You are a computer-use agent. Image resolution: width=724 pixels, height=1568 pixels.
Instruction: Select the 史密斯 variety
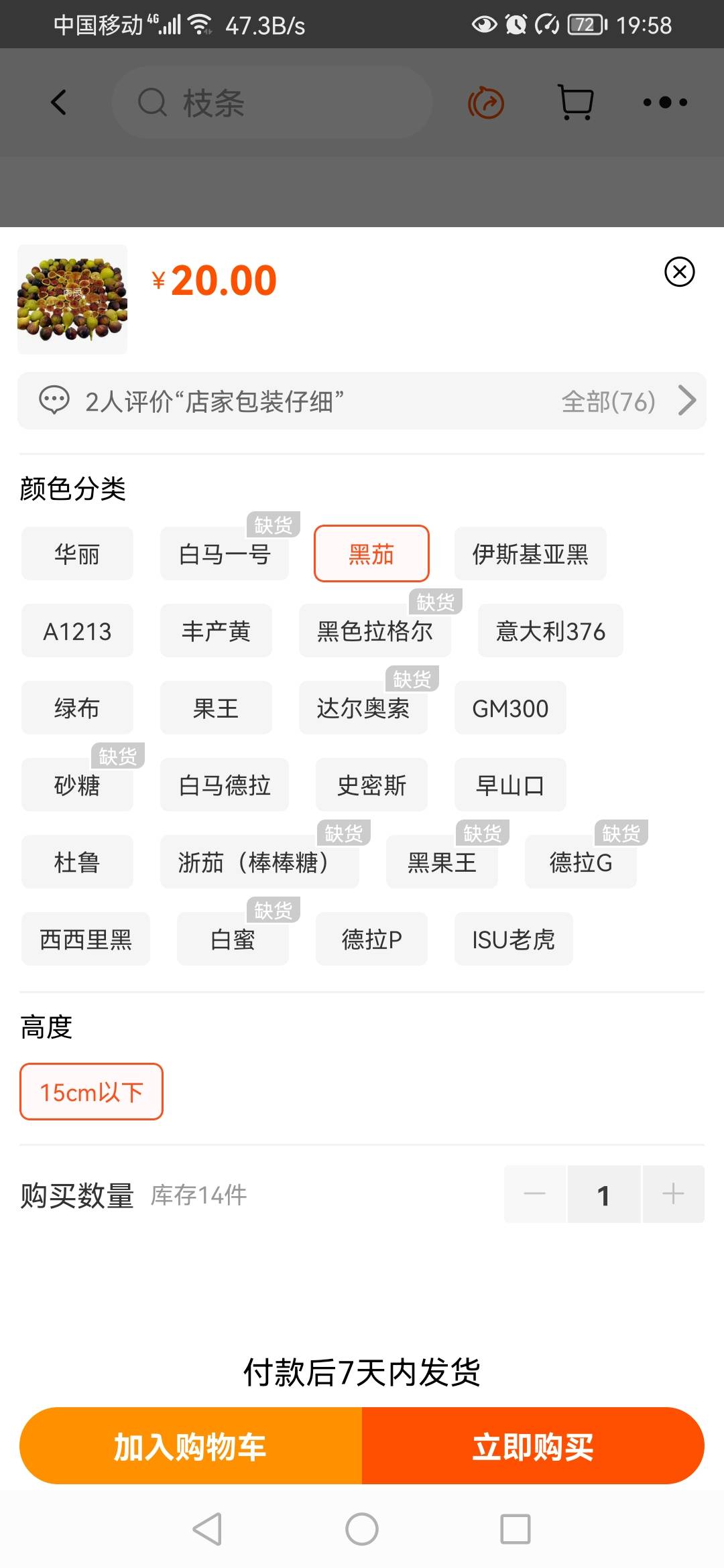(x=371, y=785)
